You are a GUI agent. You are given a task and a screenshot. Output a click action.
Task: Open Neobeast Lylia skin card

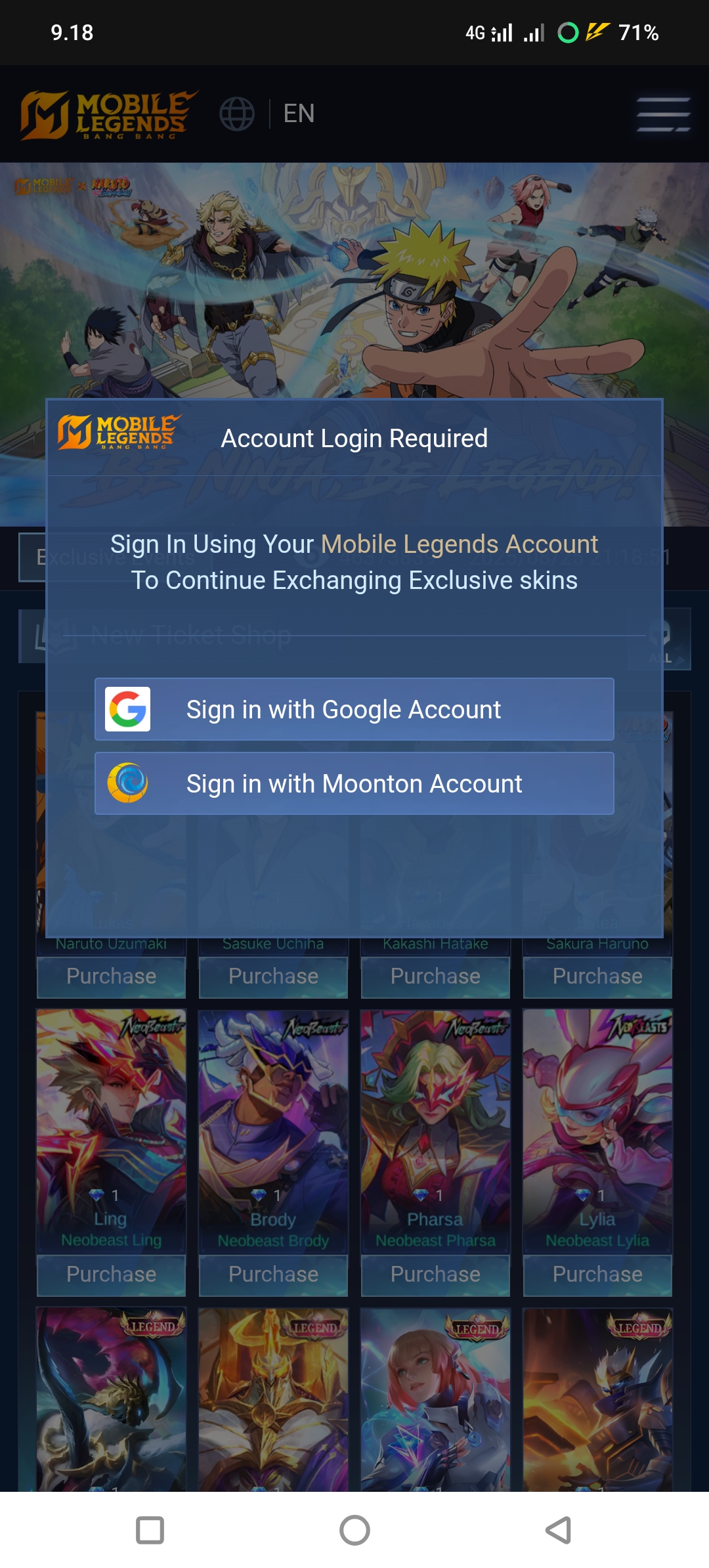coord(597,1116)
